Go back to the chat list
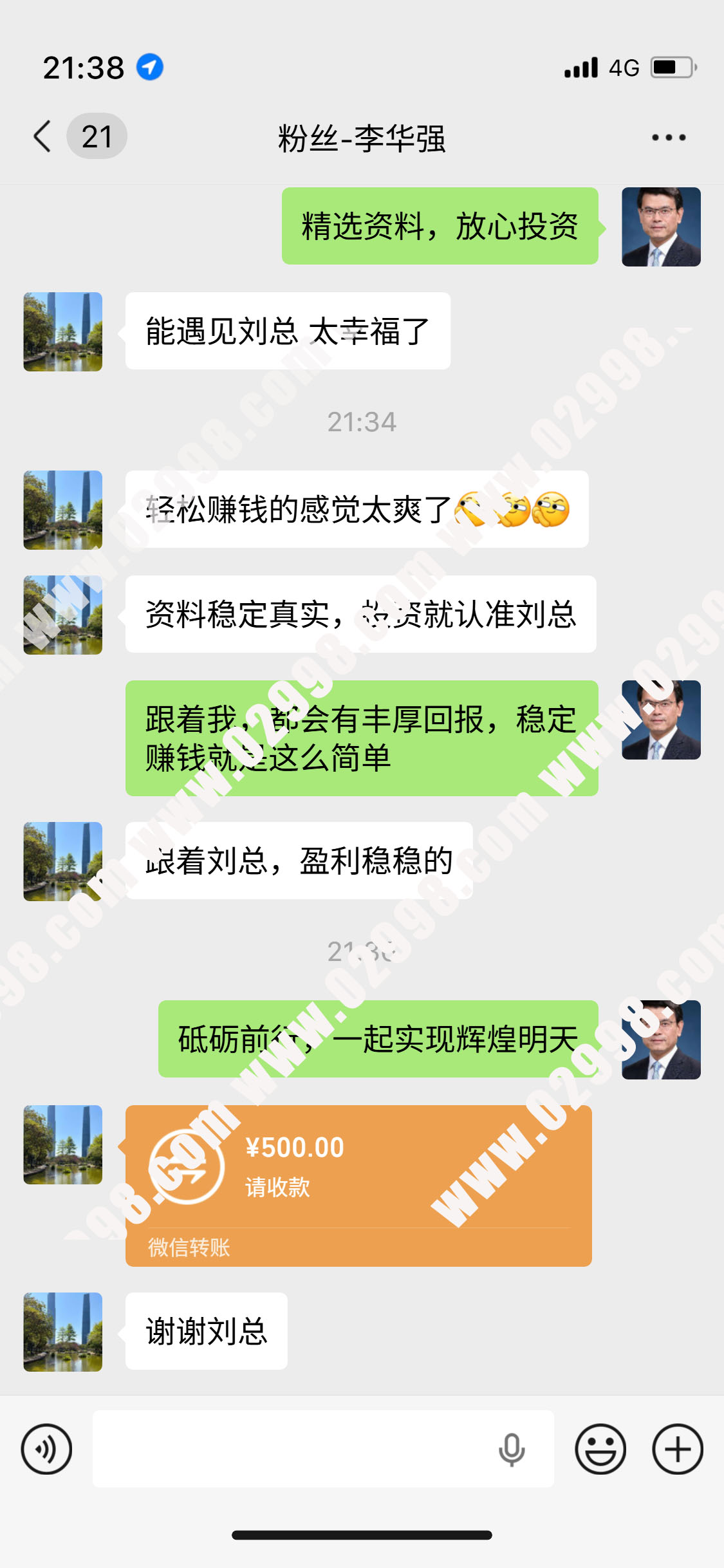 [x=42, y=136]
